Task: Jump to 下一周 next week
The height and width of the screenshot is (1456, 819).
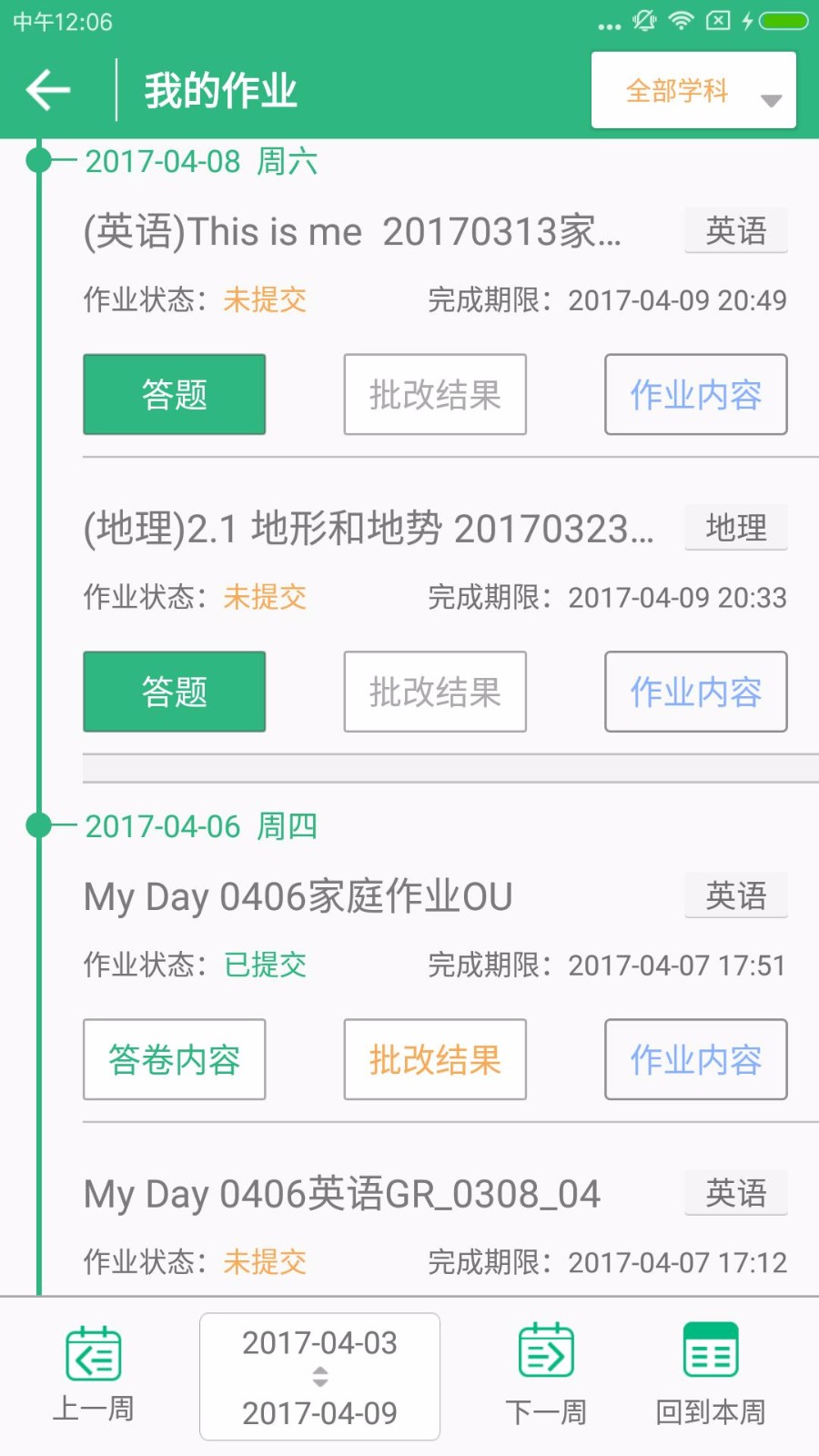Action: 546,1374
